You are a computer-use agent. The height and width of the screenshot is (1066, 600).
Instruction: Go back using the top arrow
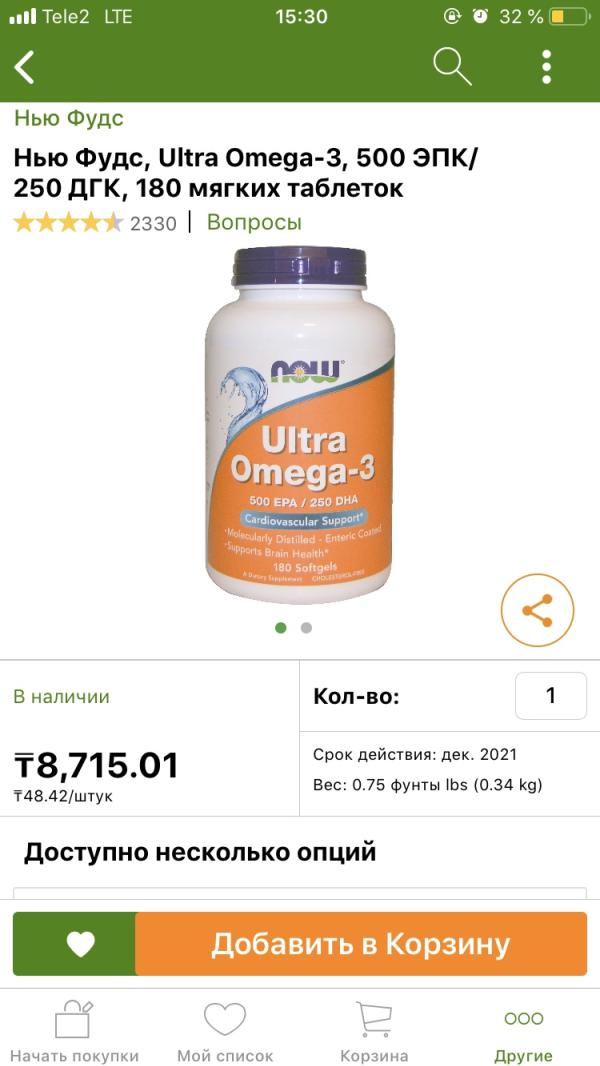(x=25, y=67)
